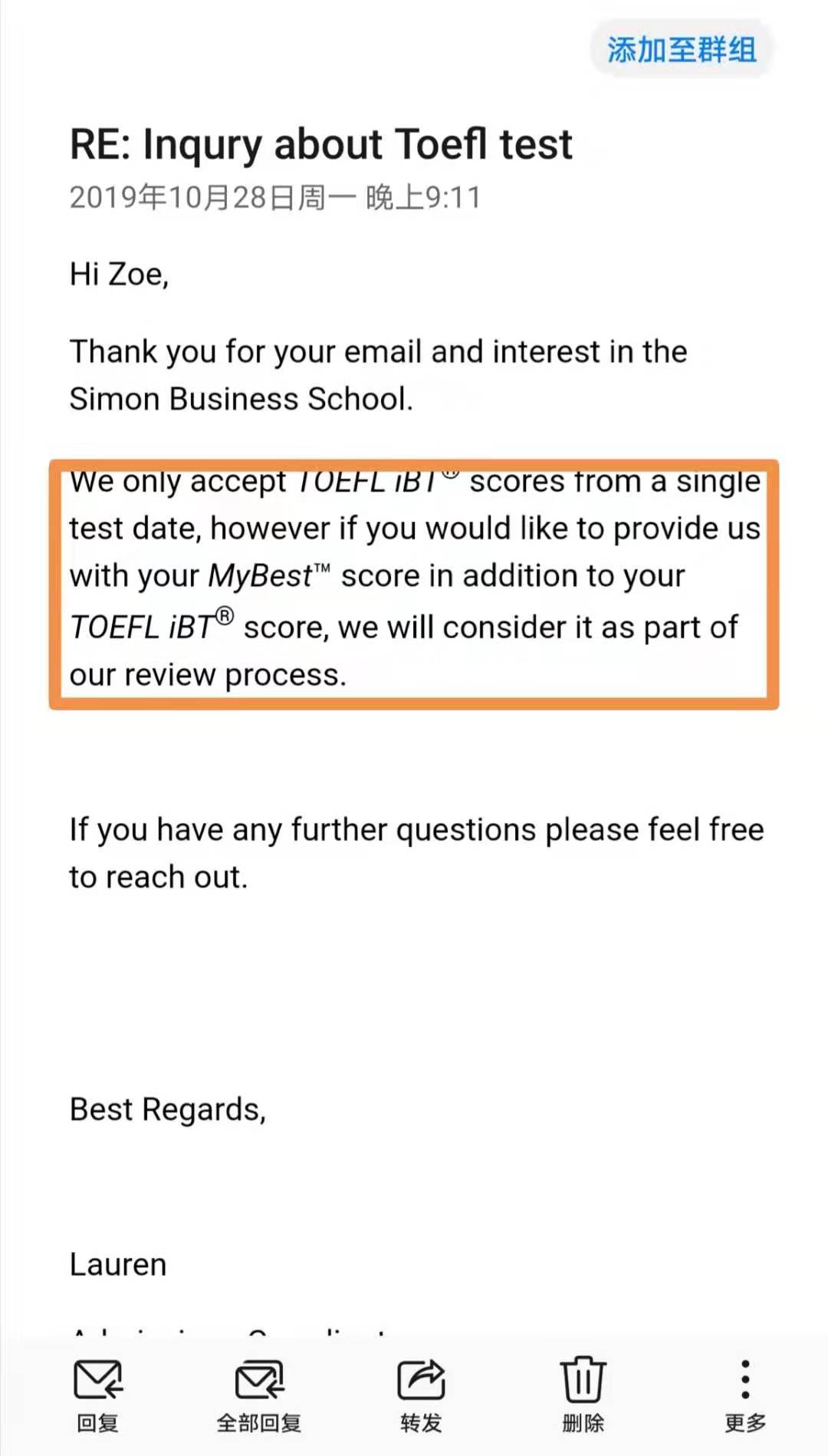Tap the 添加至群组 button
828x1456 pixels.
(x=681, y=50)
